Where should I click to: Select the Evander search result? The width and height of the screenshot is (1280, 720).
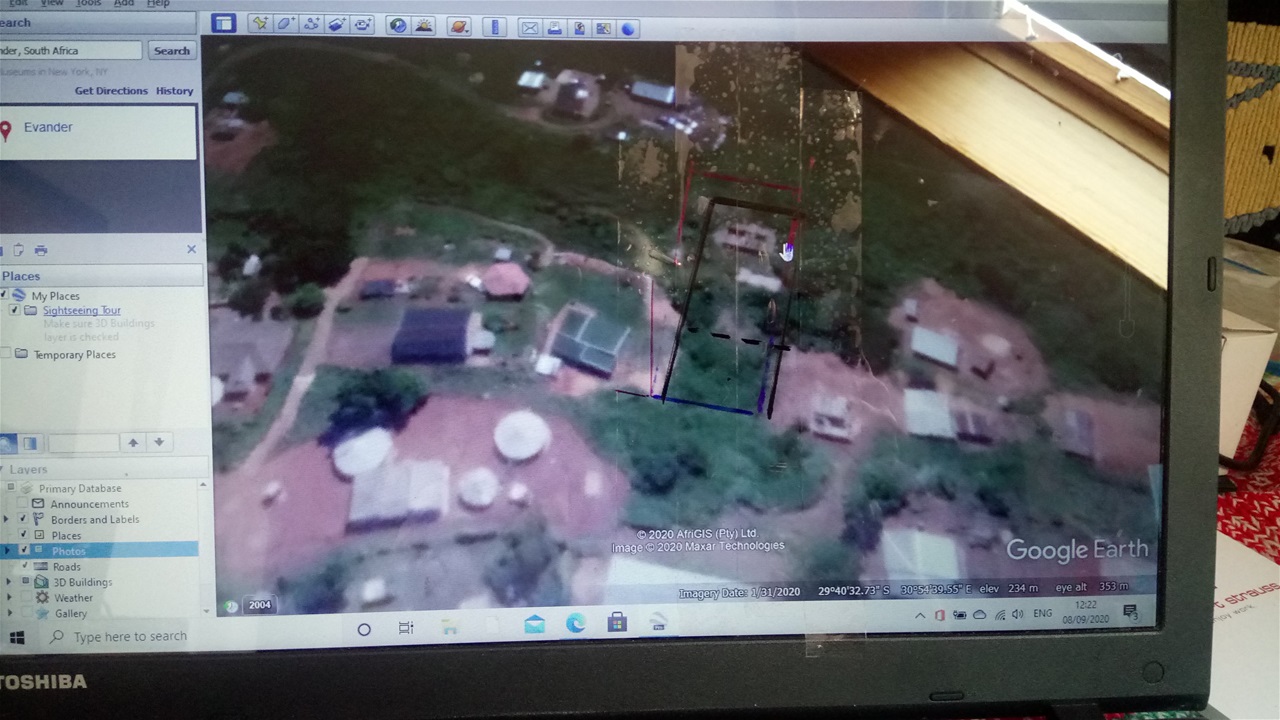(x=48, y=127)
